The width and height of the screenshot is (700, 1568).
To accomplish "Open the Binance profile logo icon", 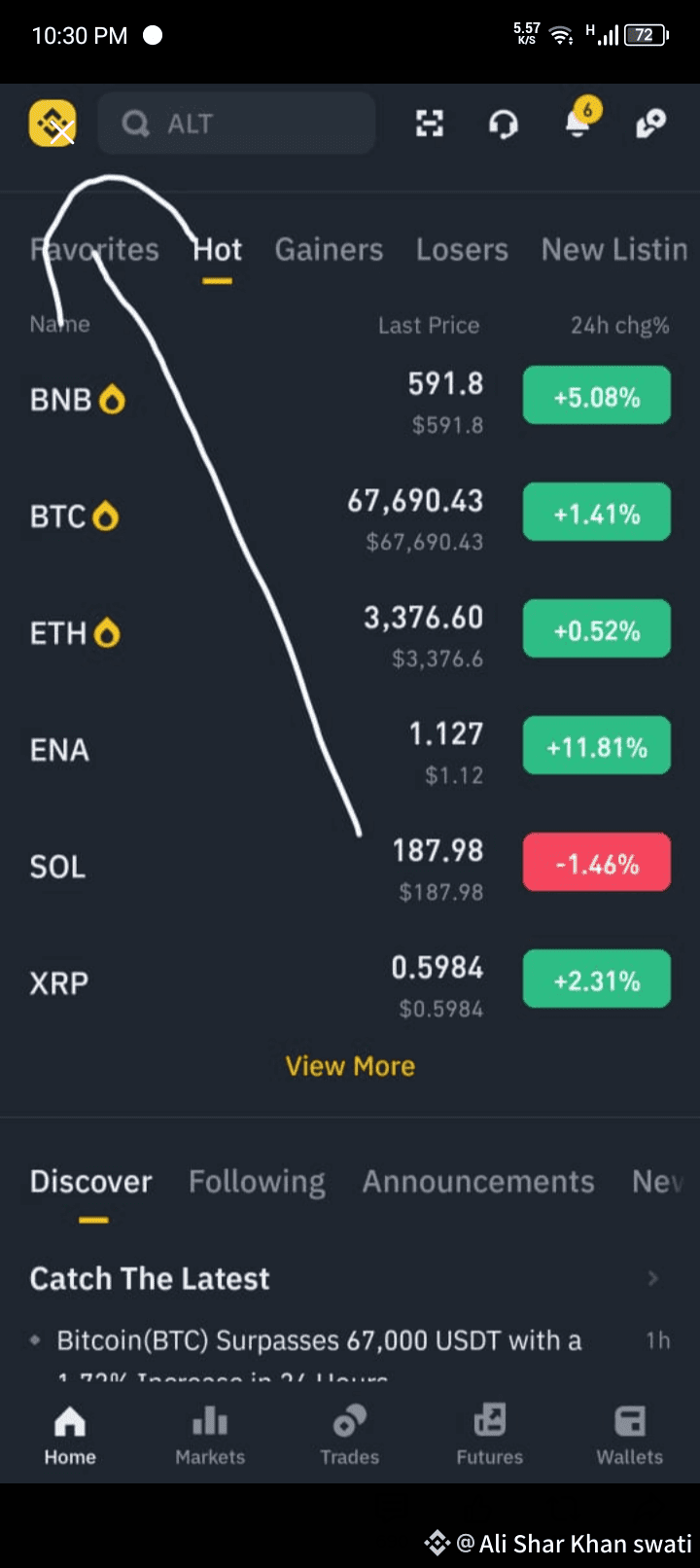I will pos(52,124).
